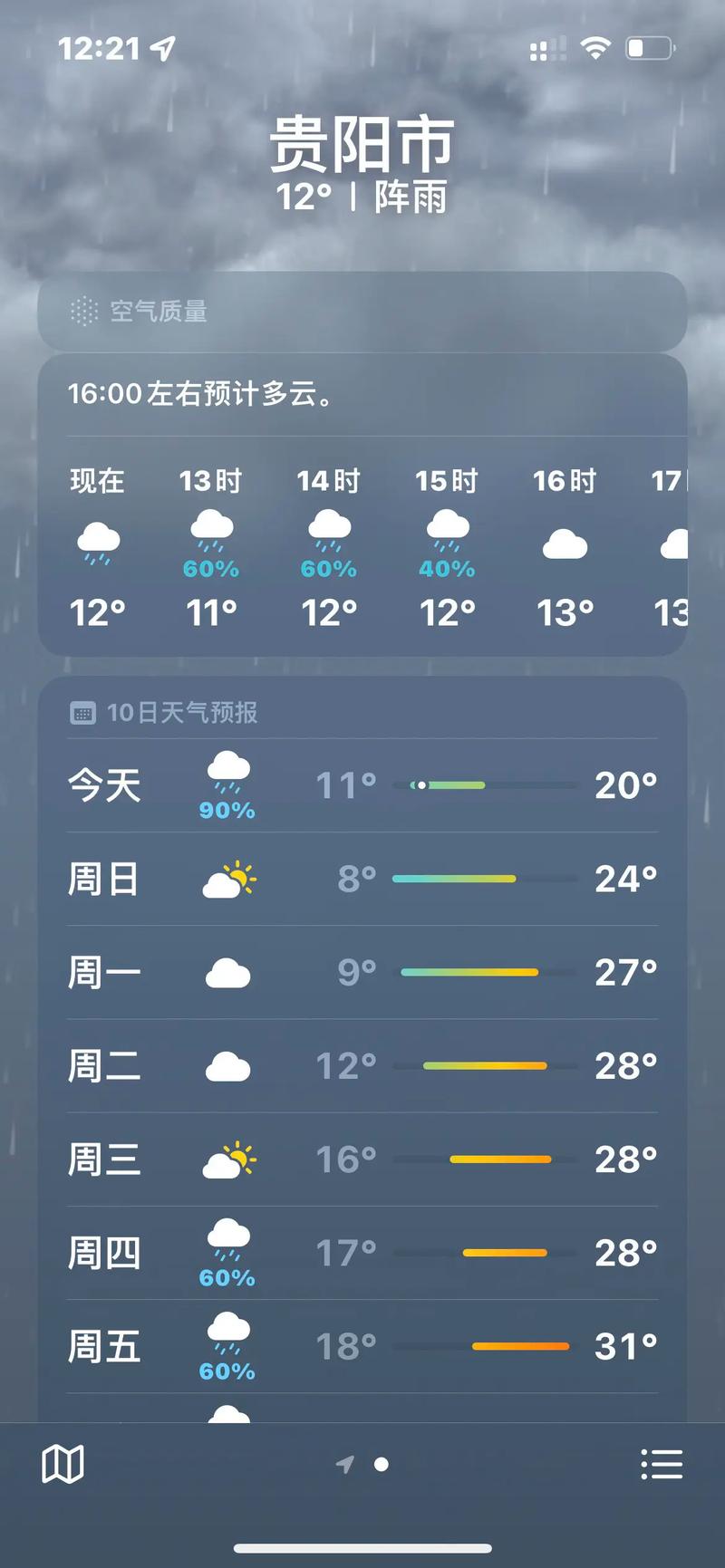Screen dimensions: 725x1568
Task: Tap the rain cloud icon for 现在
Action: coord(96,539)
